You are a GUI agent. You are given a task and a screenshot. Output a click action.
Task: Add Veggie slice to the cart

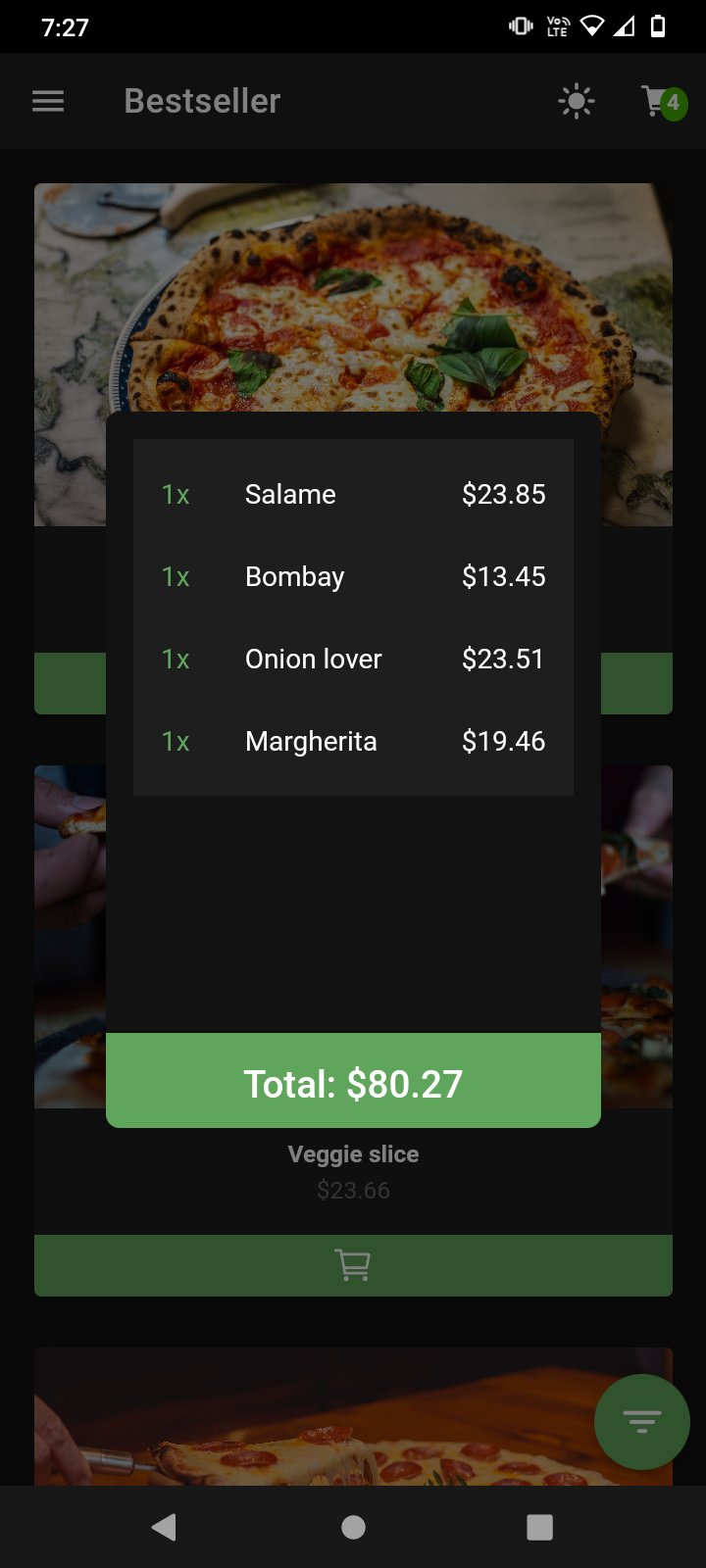(353, 1265)
